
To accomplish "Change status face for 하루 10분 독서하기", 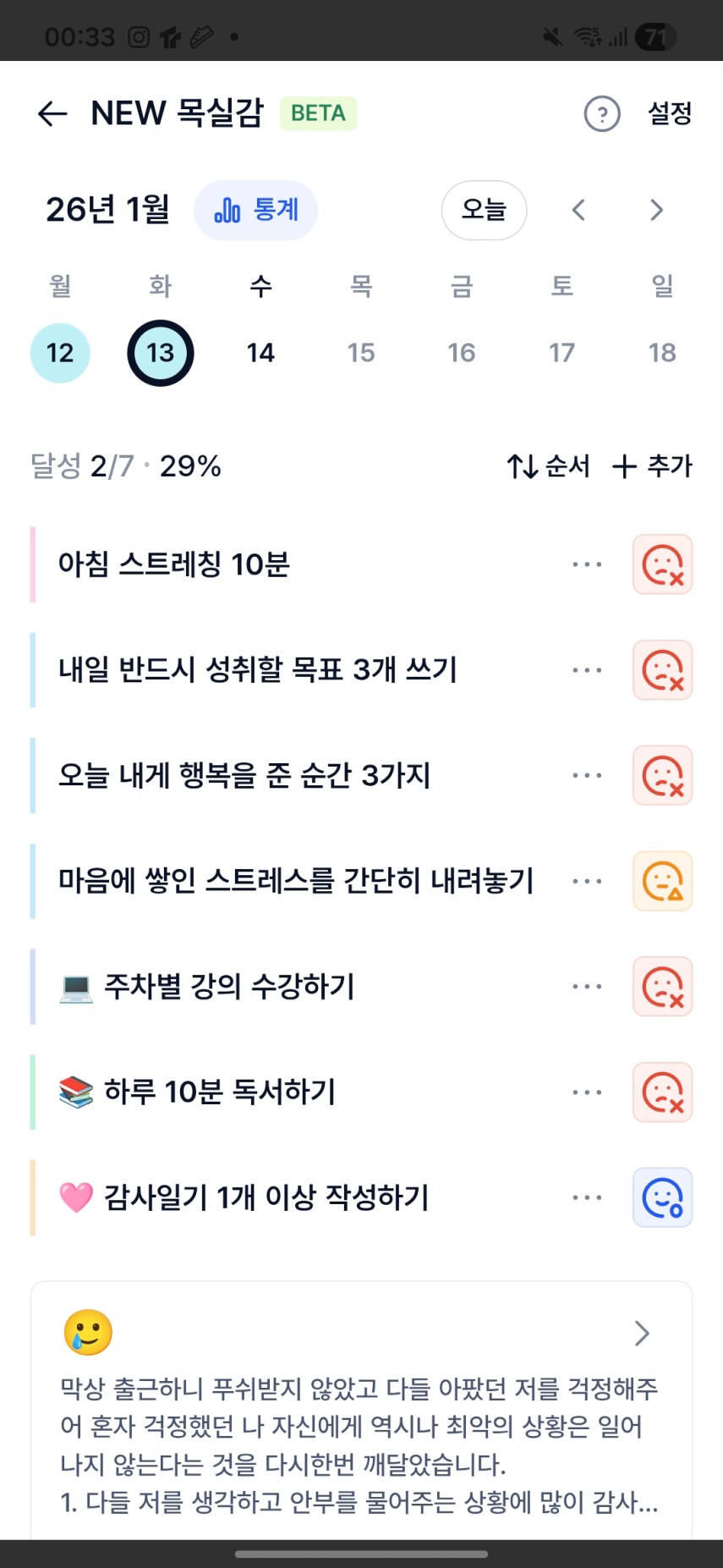I will pos(663,1092).
